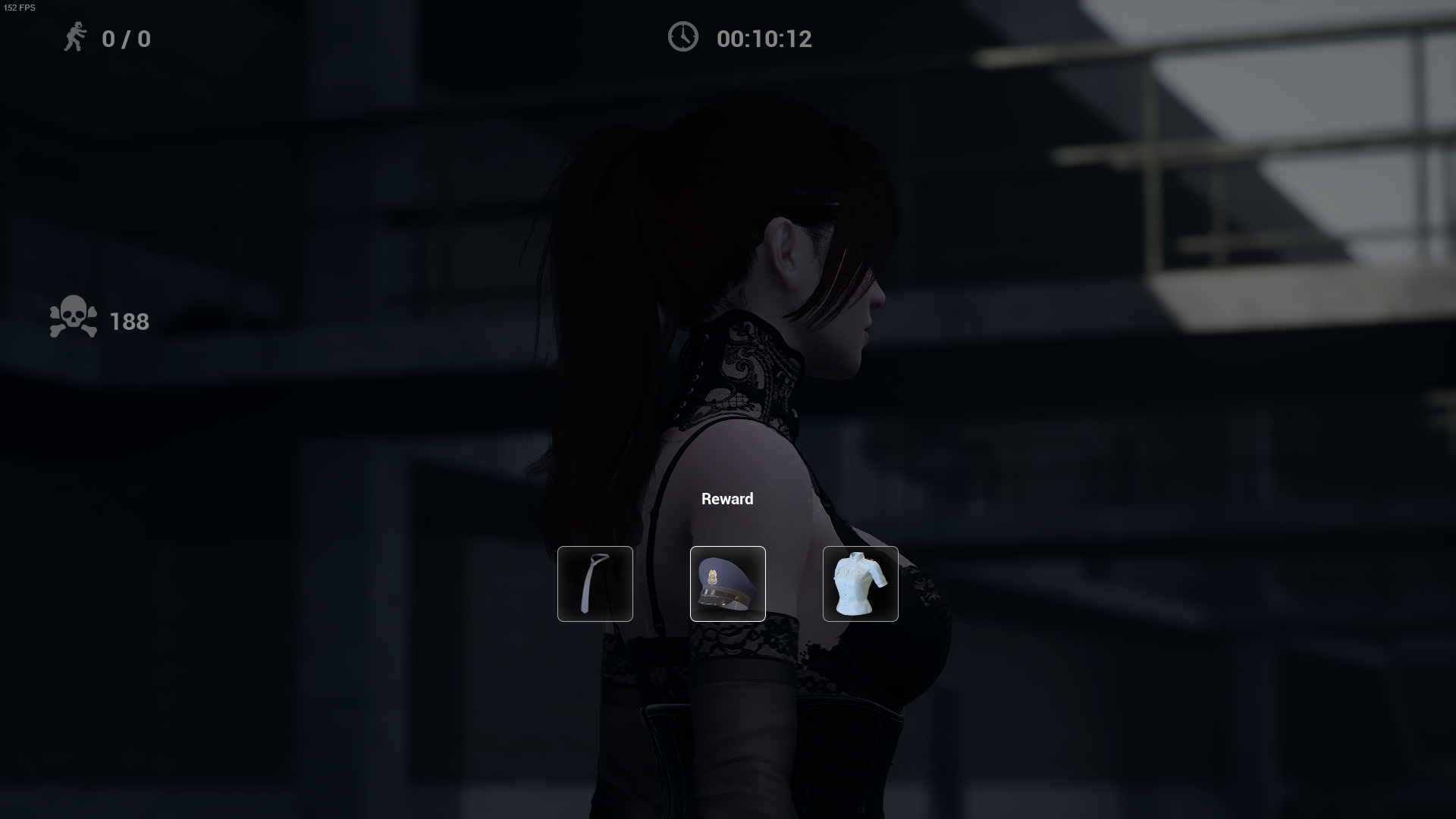
Task: Select the necktie reward tile
Action: point(595,584)
